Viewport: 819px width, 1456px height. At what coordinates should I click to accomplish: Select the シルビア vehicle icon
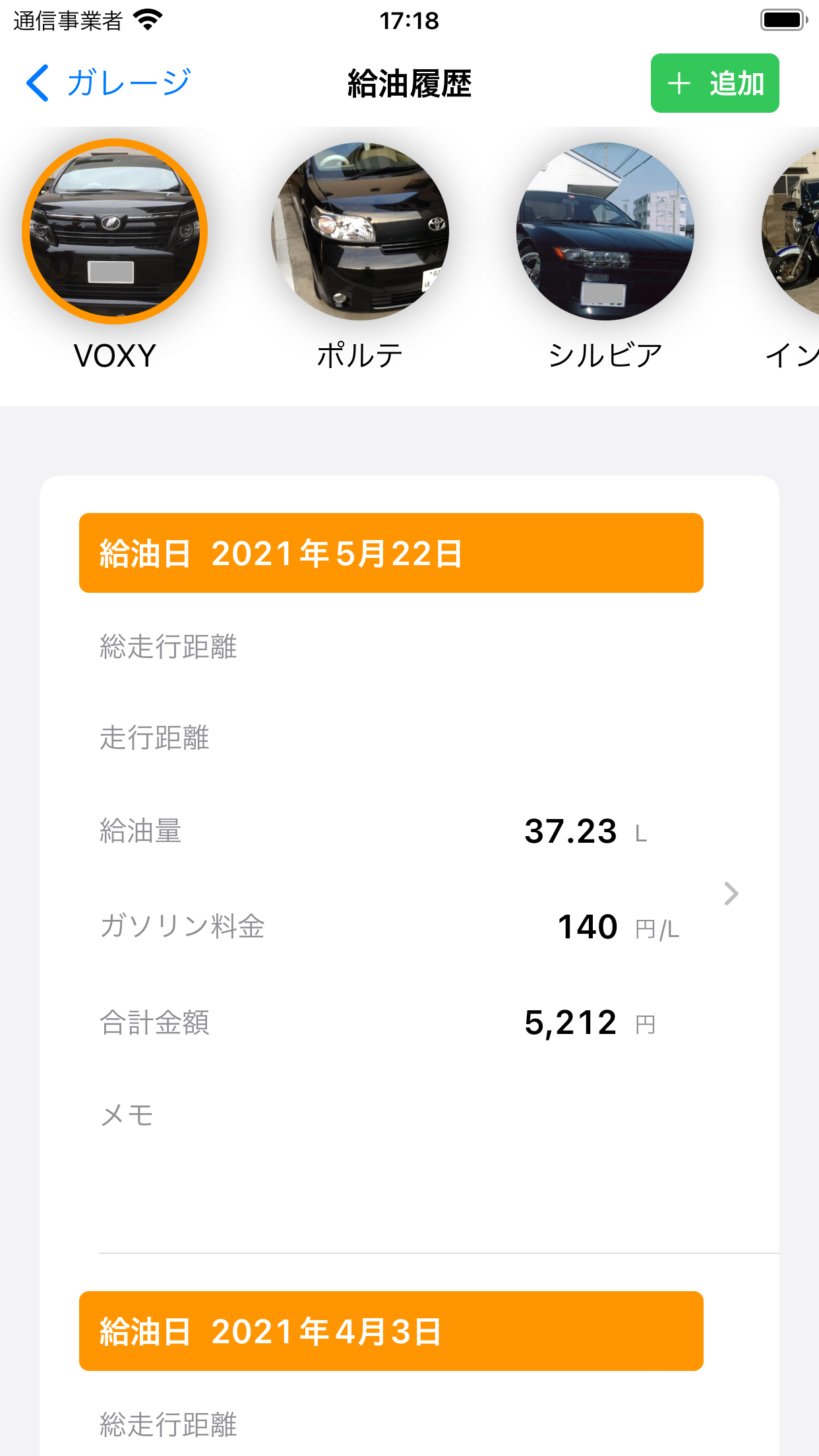(605, 231)
